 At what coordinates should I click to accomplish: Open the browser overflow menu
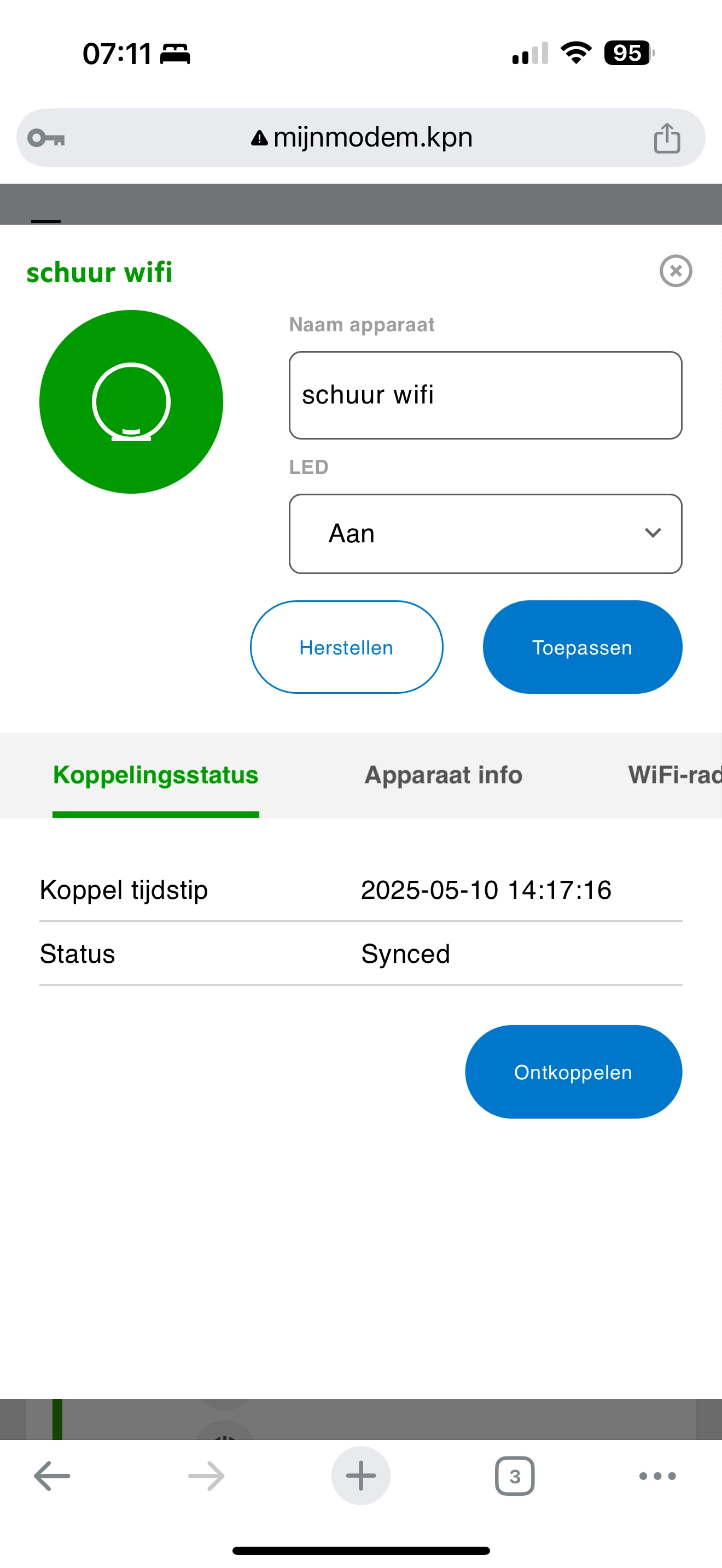point(657,1476)
